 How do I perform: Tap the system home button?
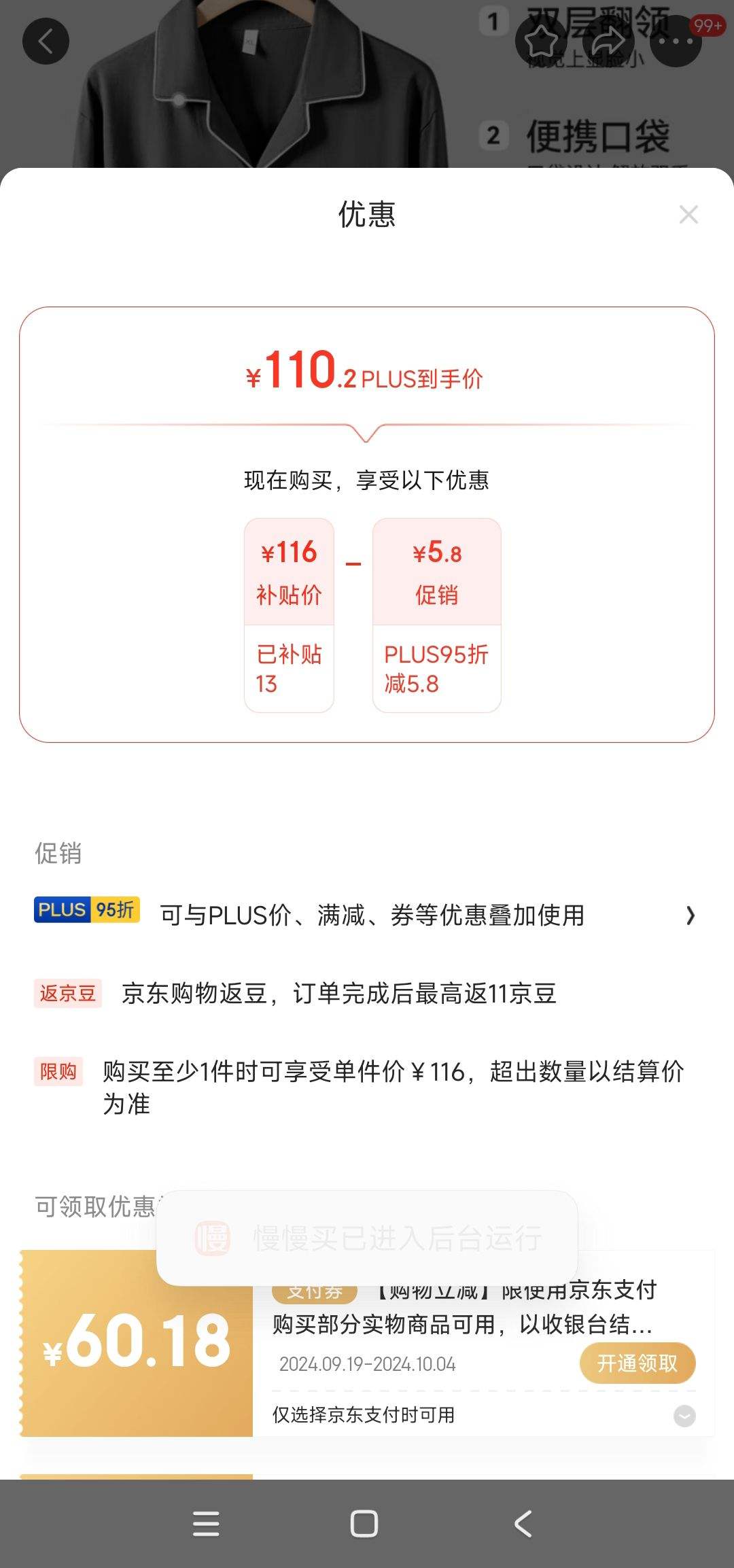[x=364, y=1523]
